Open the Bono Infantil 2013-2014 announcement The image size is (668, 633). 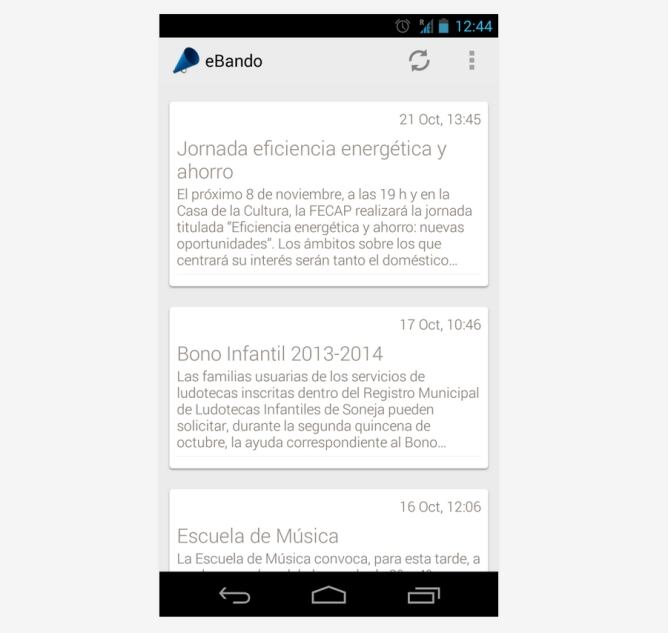pos(328,387)
